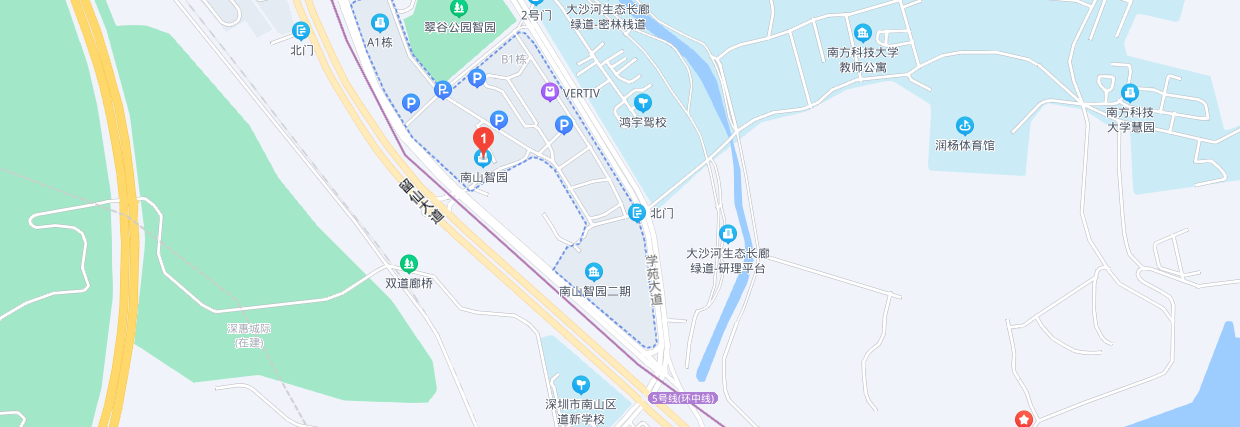Open the 翠谷公园智园 park marker
The image size is (1240, 427).
(x=459, y=9)
